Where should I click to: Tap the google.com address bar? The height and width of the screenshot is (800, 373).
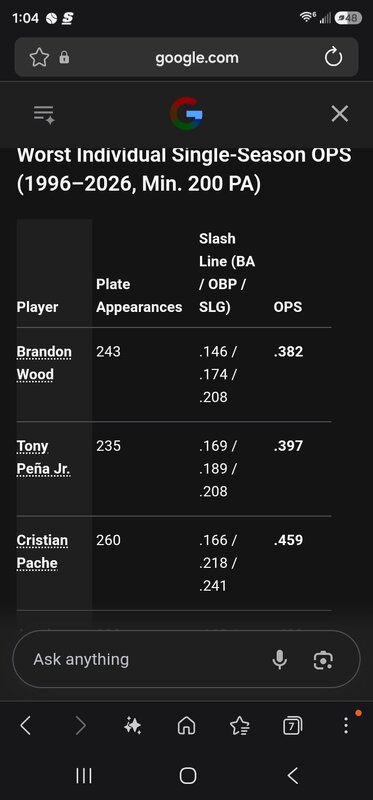pyautogui.click(x=196, y=58)
